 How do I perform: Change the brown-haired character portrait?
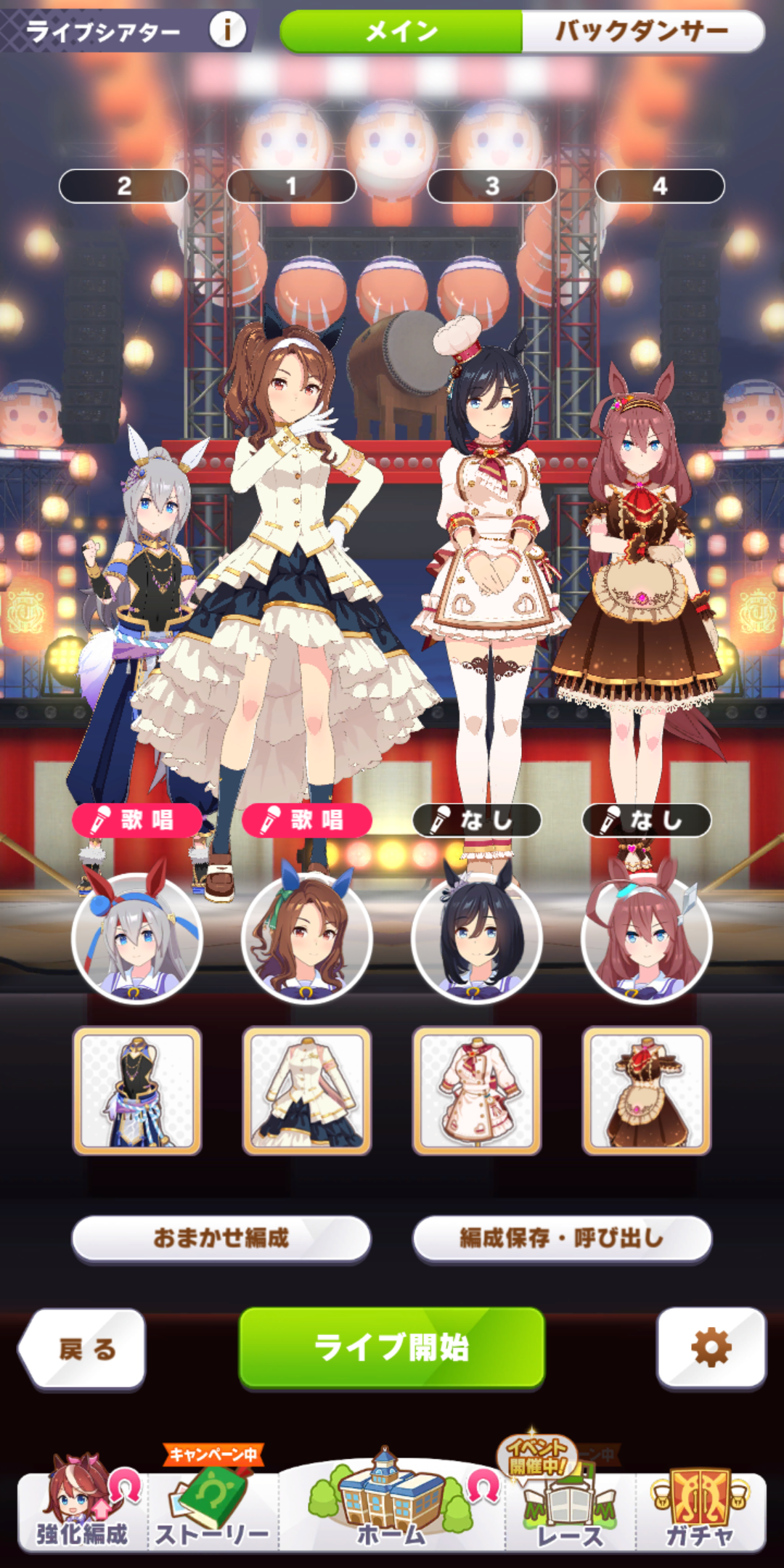tap(306, 938)
